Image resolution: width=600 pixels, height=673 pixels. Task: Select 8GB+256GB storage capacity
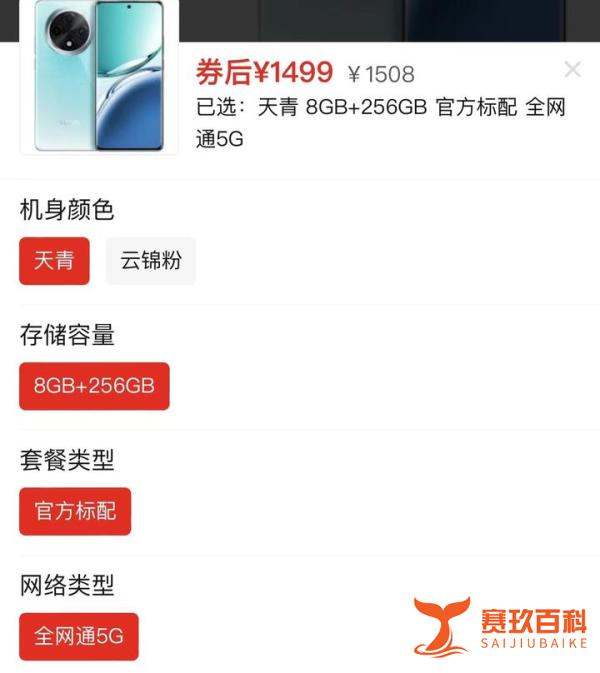pos(94,386)
